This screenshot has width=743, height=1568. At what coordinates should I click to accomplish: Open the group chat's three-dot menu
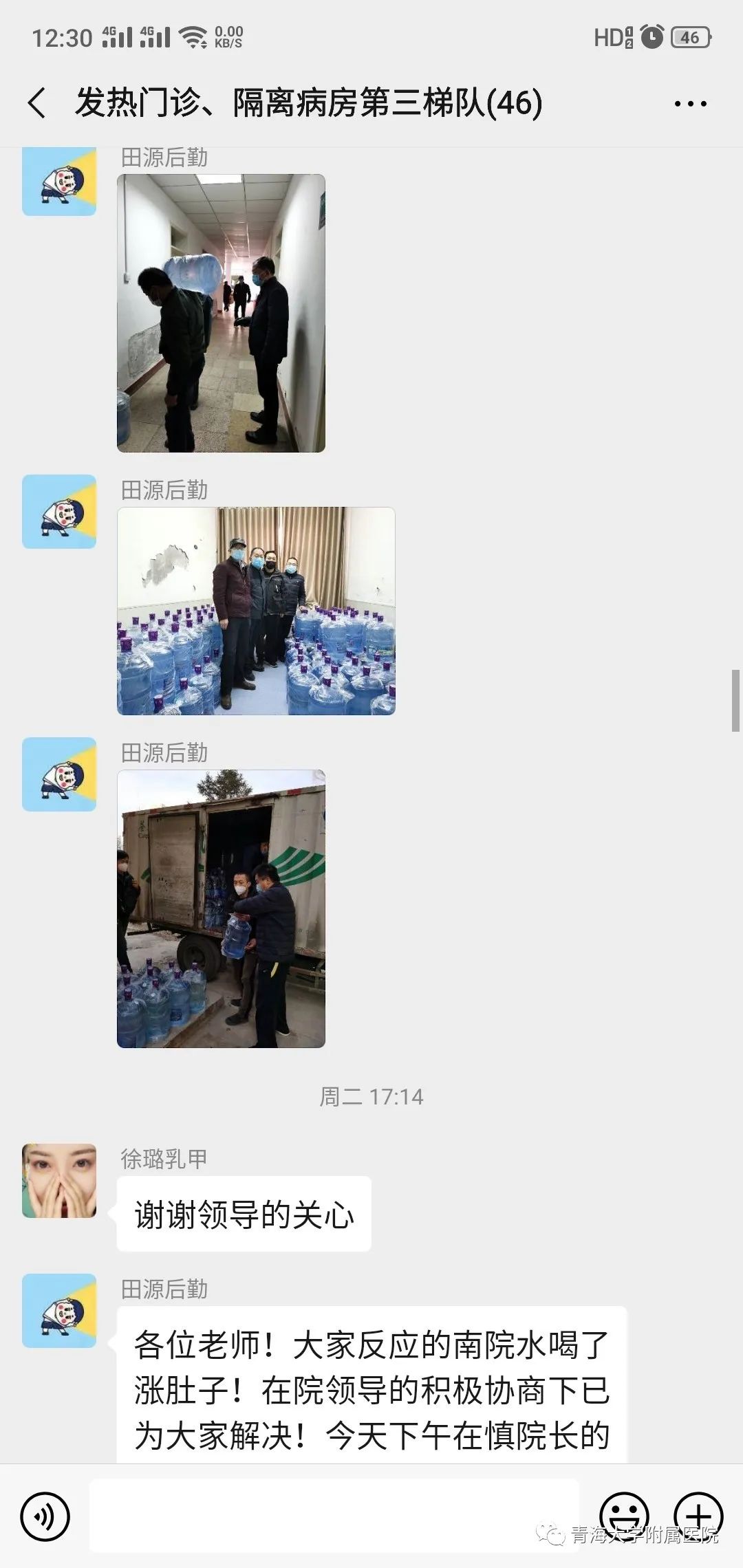(690, 104)
